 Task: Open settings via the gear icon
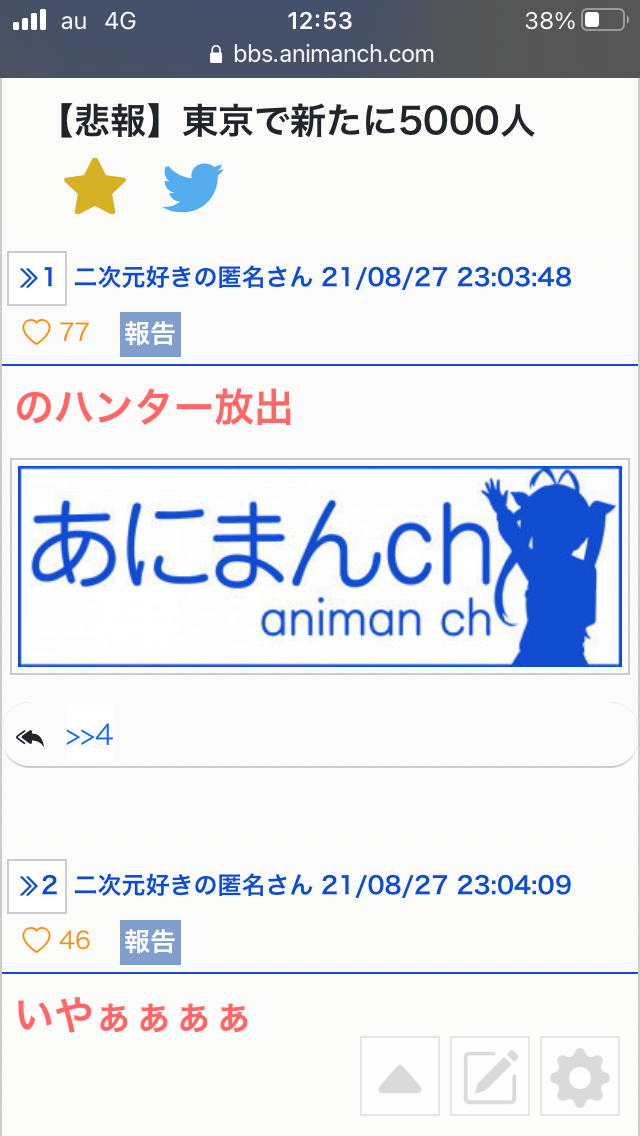[580, 1076]
